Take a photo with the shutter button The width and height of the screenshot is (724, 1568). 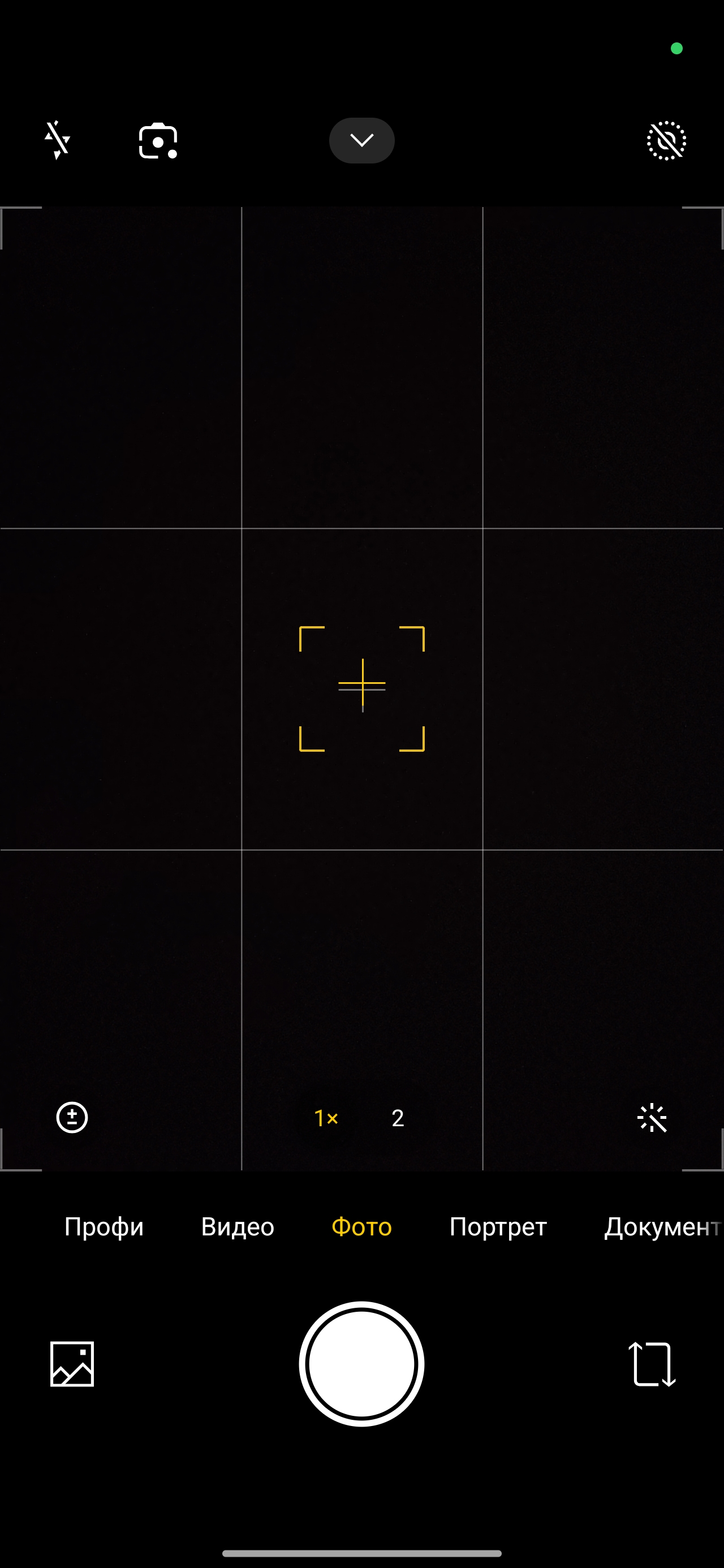click(361, 1364)
